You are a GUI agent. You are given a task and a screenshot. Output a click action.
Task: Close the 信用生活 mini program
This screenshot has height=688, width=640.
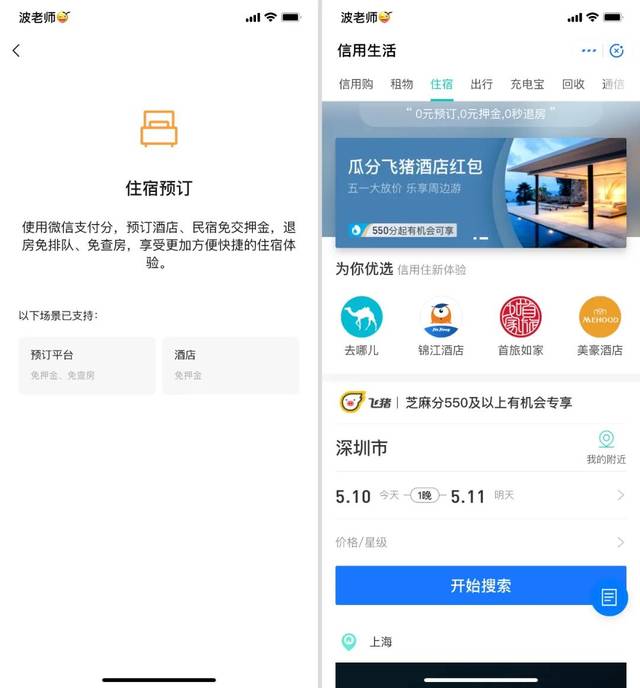[x=616, y=51]
